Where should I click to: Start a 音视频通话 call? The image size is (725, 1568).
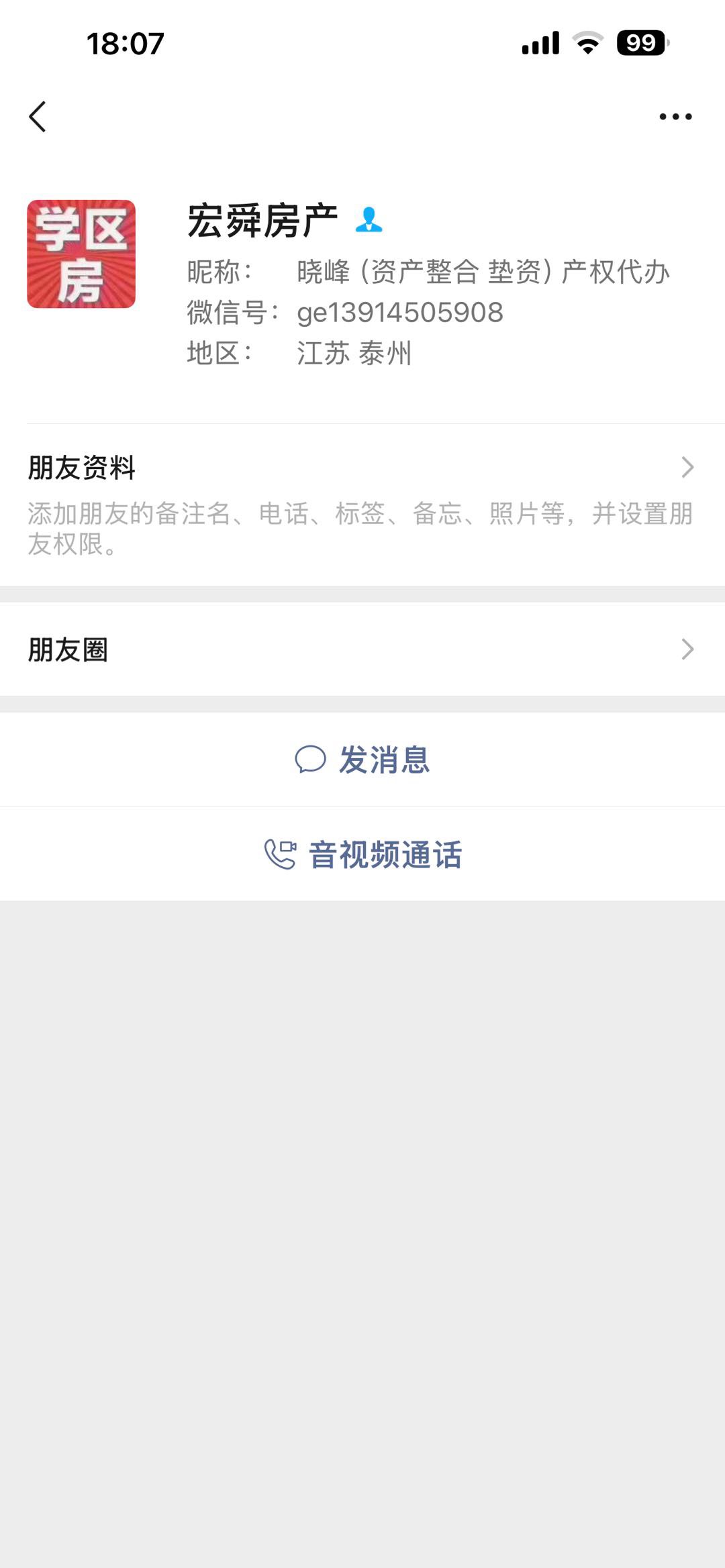click(x=362, y=854)
